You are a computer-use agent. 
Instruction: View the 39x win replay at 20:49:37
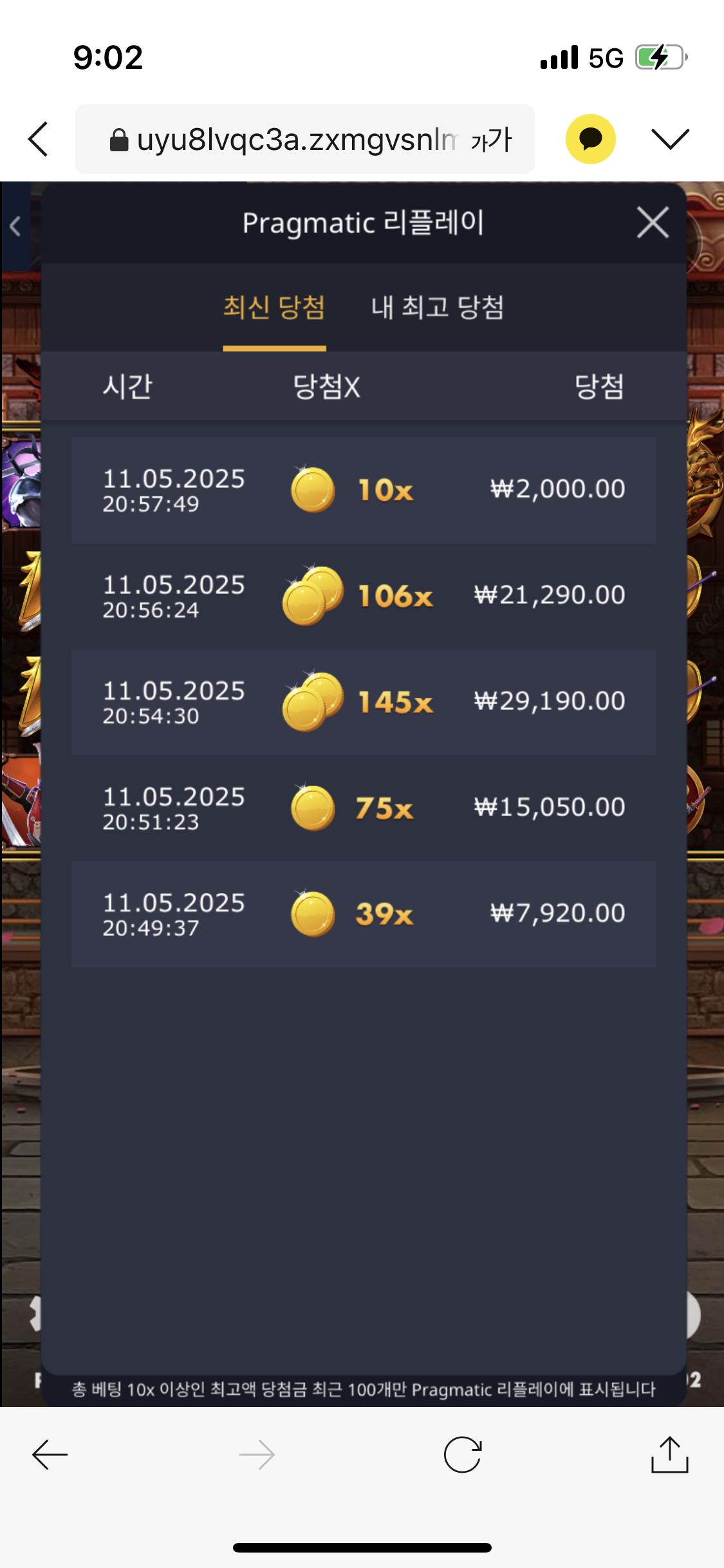pyautogui.click(x=364, y=914)
